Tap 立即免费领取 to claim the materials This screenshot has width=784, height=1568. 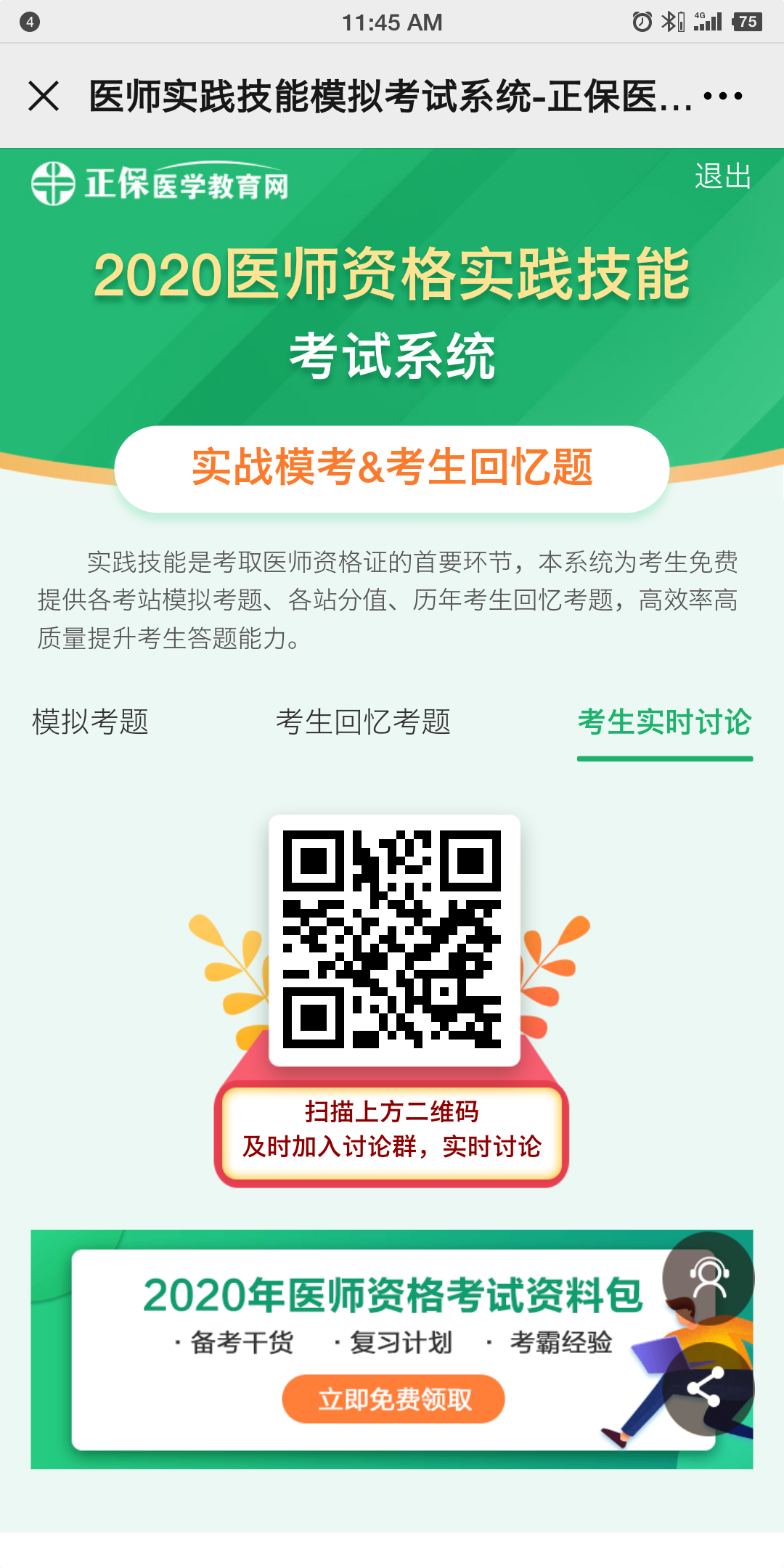tap(393, 1399)
